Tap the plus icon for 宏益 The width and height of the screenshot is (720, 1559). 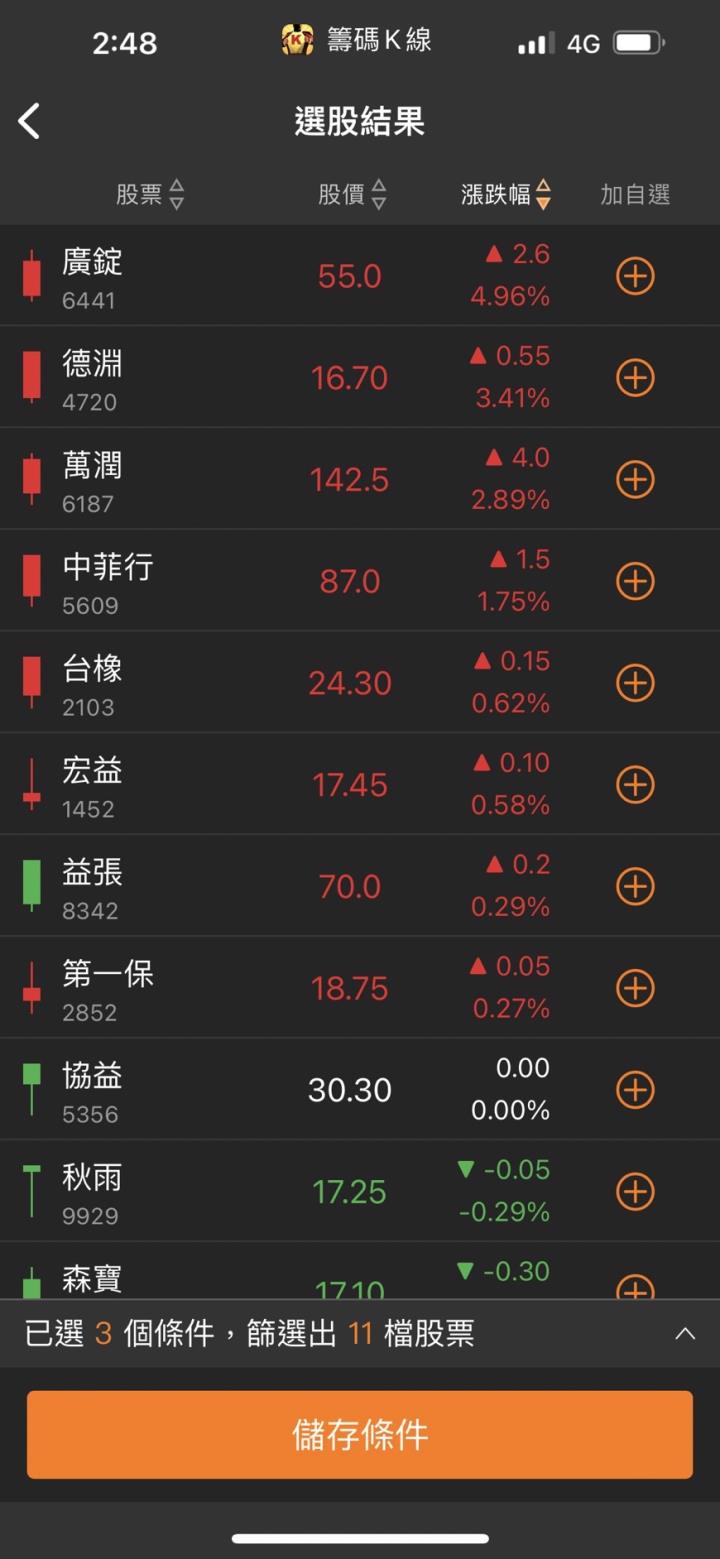(634, 785)
